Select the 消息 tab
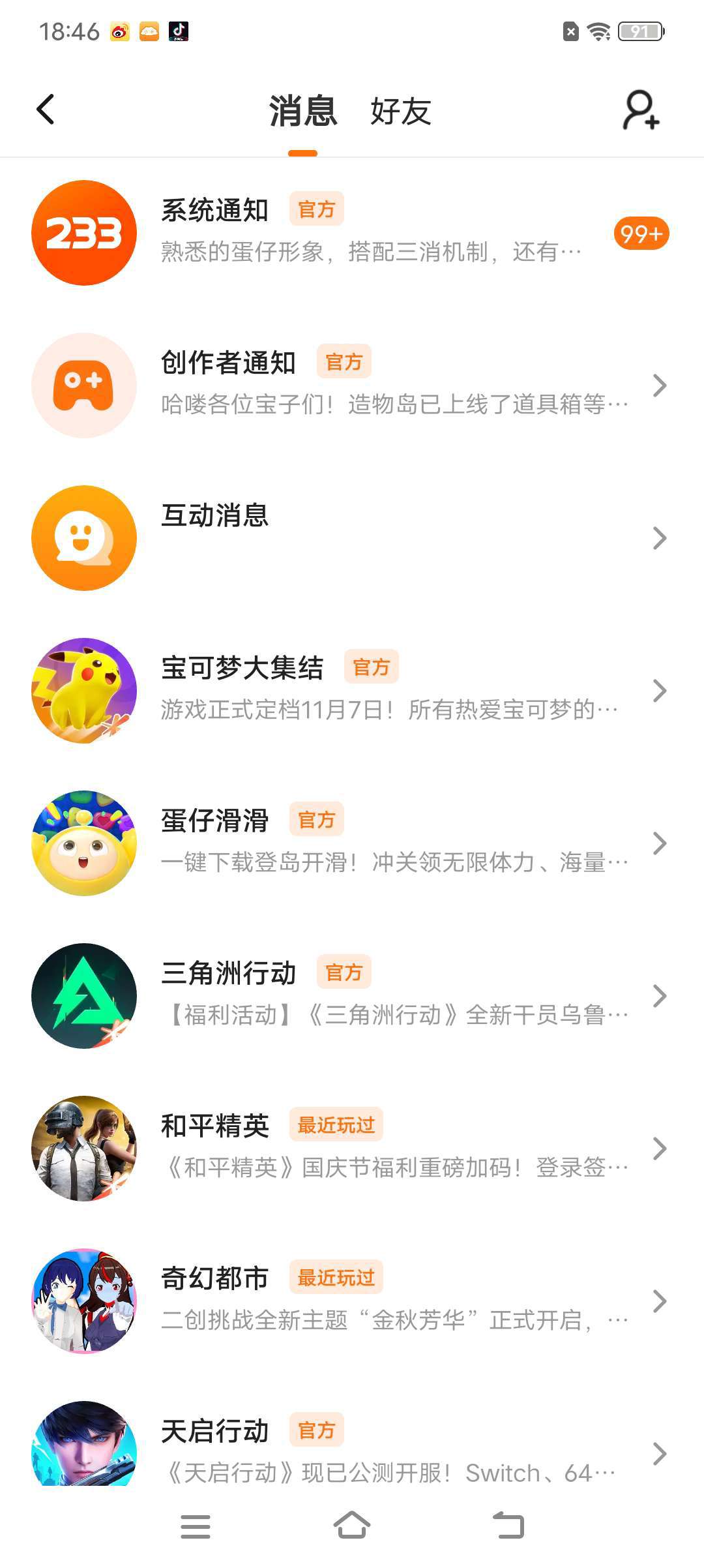 [303, 112]
